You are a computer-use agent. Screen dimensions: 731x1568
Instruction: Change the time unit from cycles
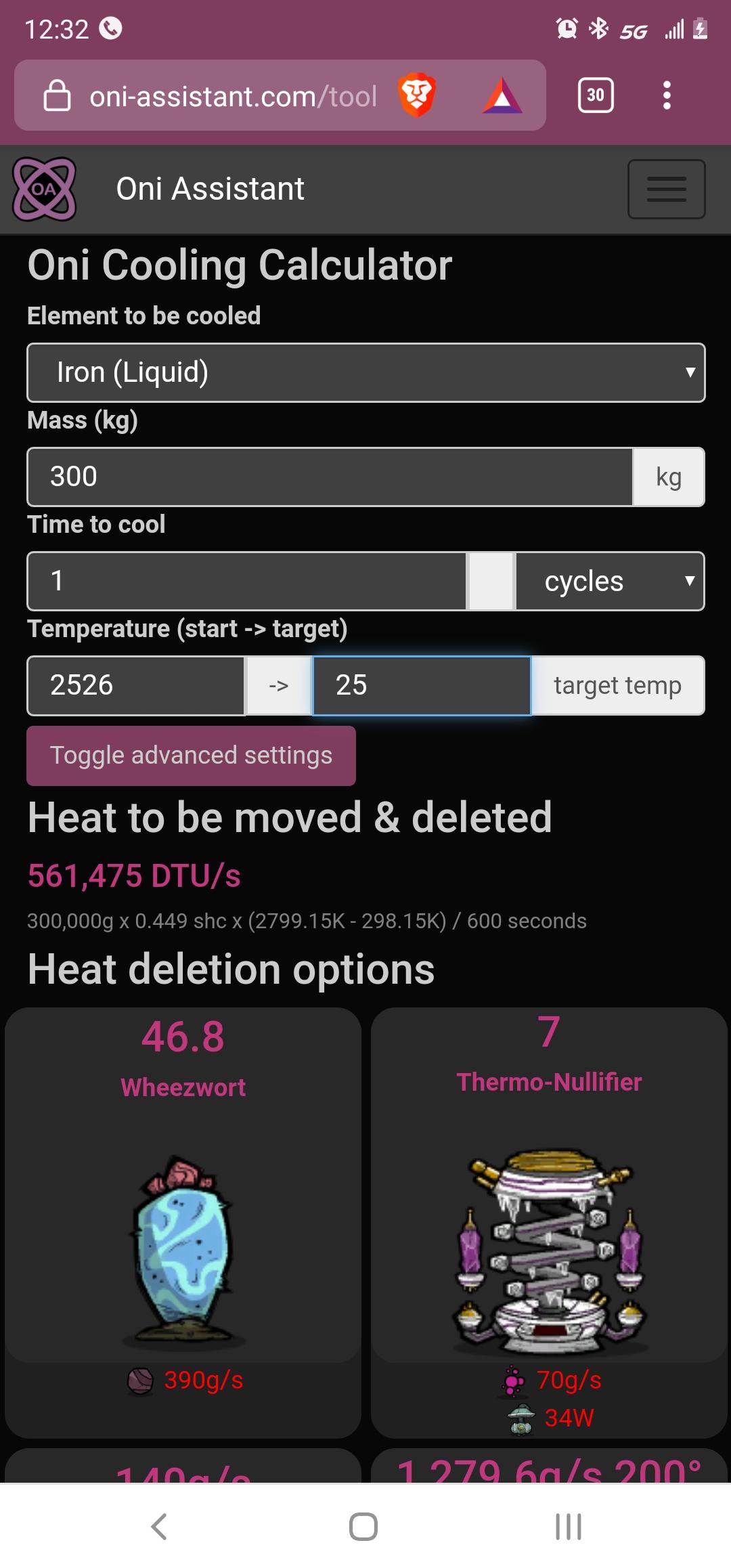pyautogui.click(x=609, y=581)
